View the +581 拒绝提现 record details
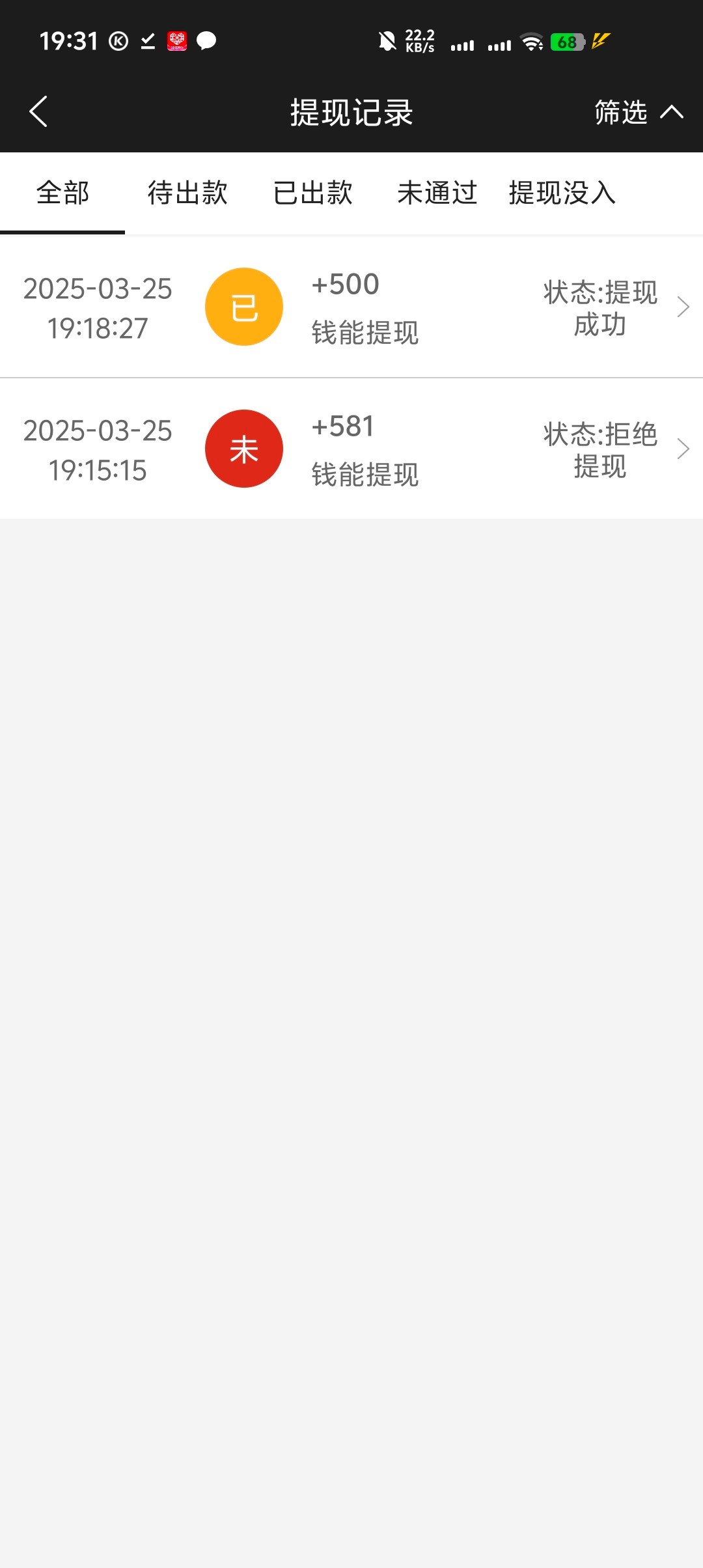The height and width of the screenshot is (1568, 703). coord(351,449)
